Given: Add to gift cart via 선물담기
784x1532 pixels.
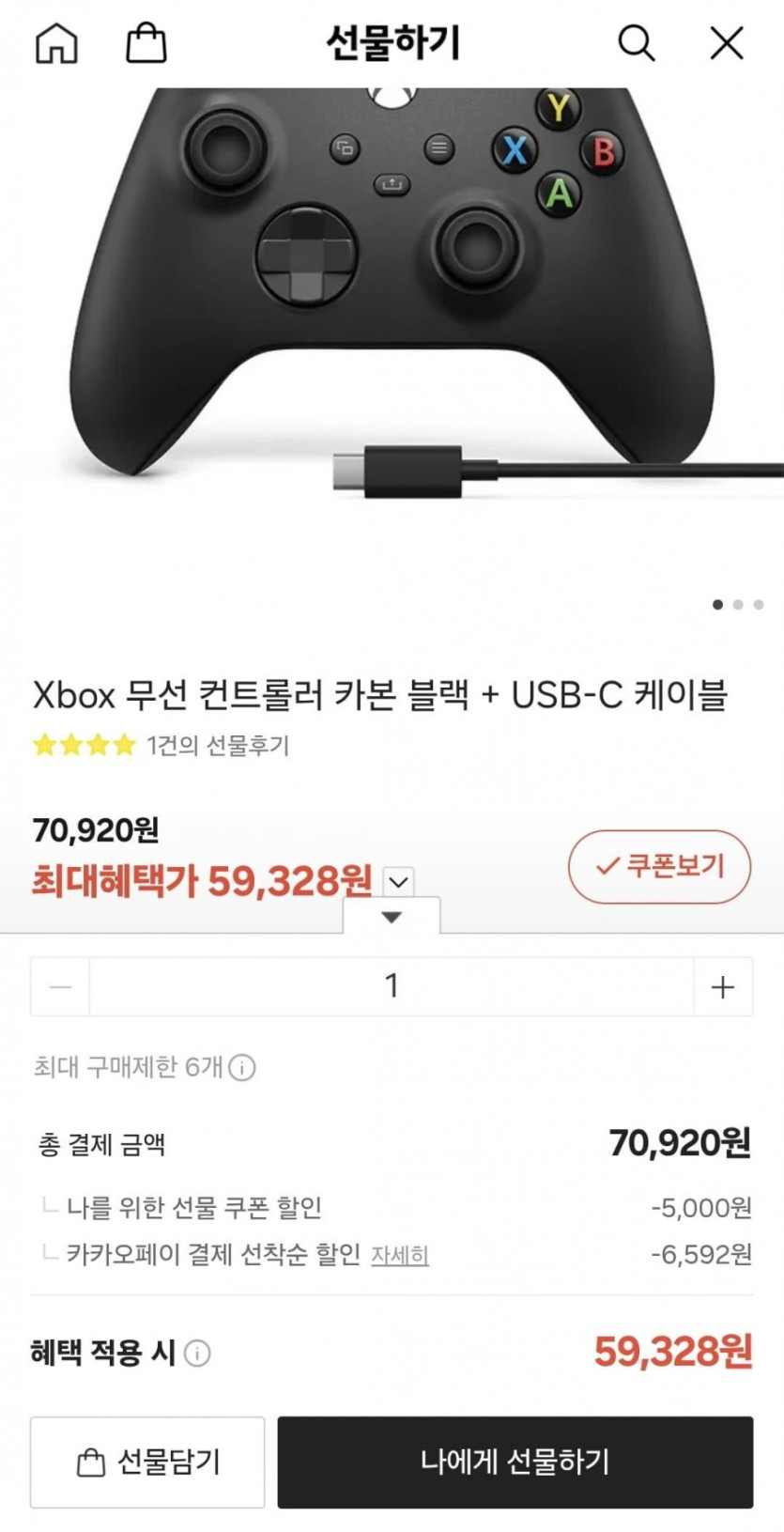Looking at the screenshot, I should [147, 1462].
